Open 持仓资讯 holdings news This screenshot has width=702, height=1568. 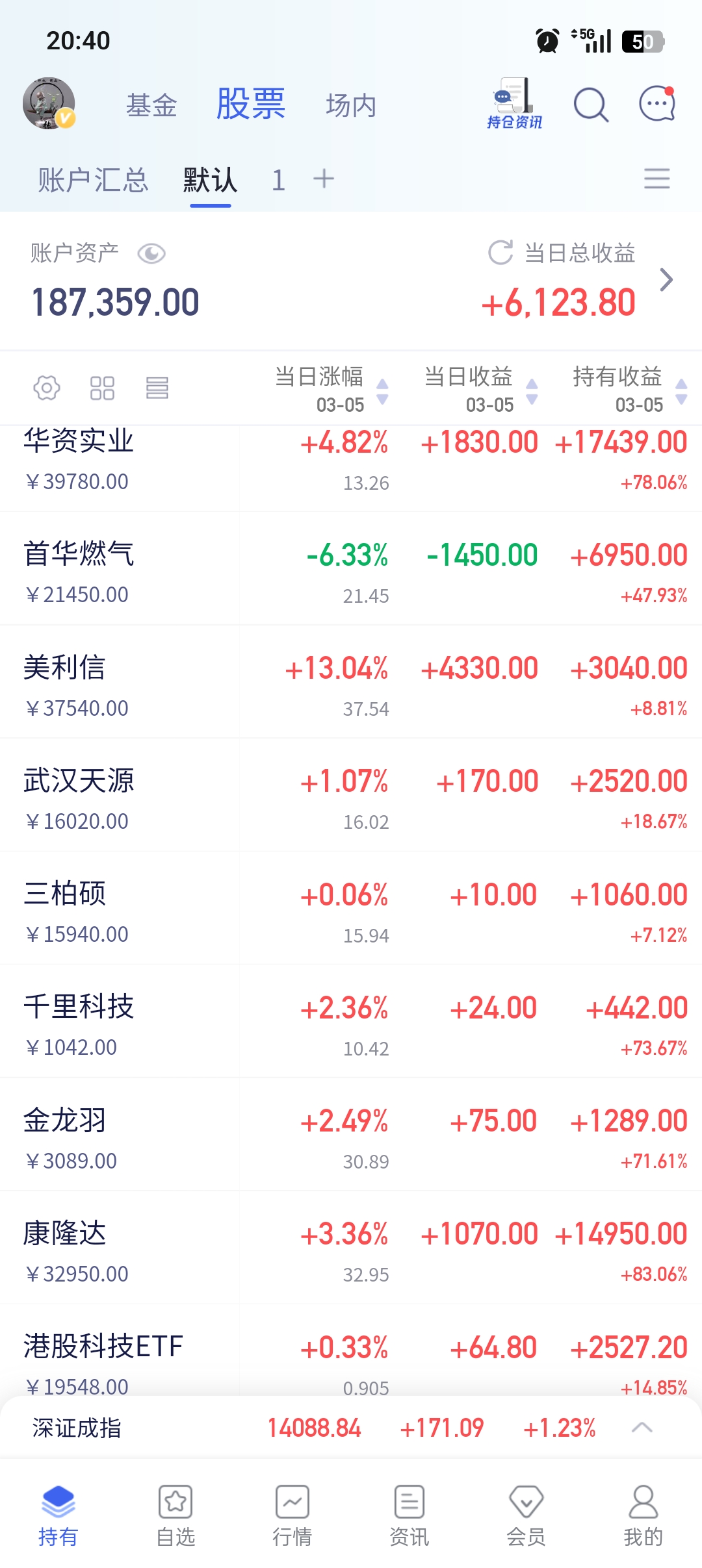[515, 104]
